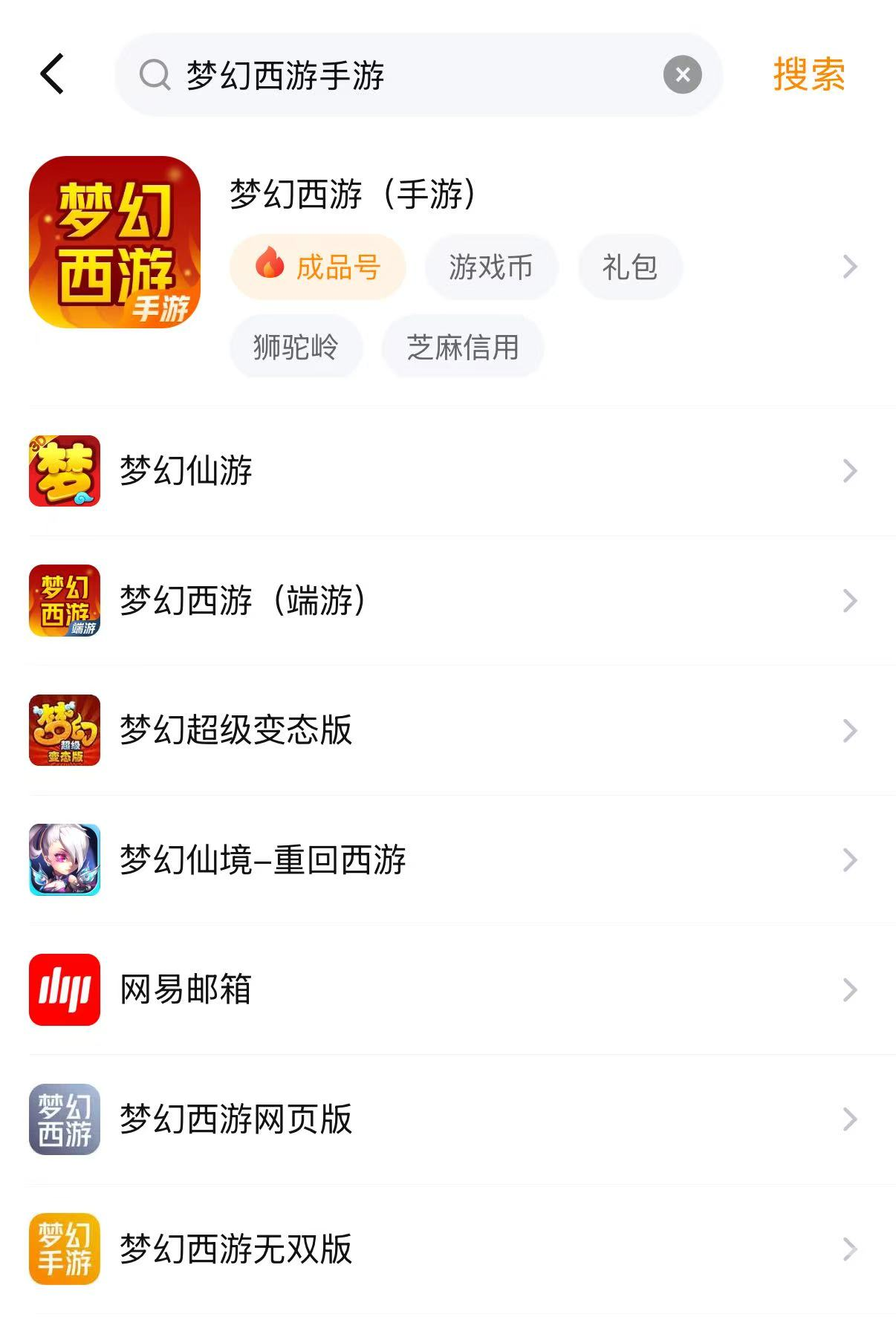
Task: Go back using the back arrow
Action: [52, 74]
